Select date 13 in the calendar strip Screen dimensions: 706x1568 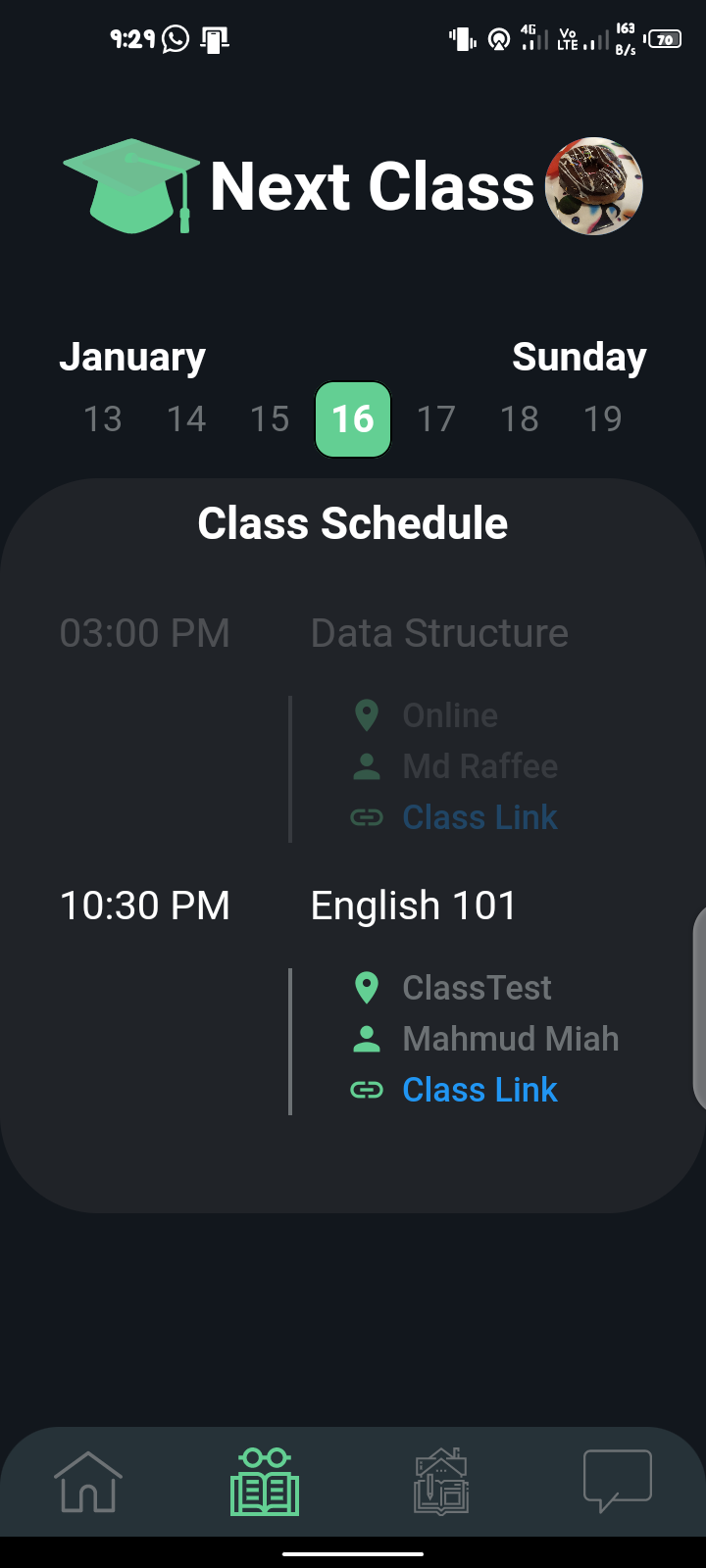[x=103, y=419]
